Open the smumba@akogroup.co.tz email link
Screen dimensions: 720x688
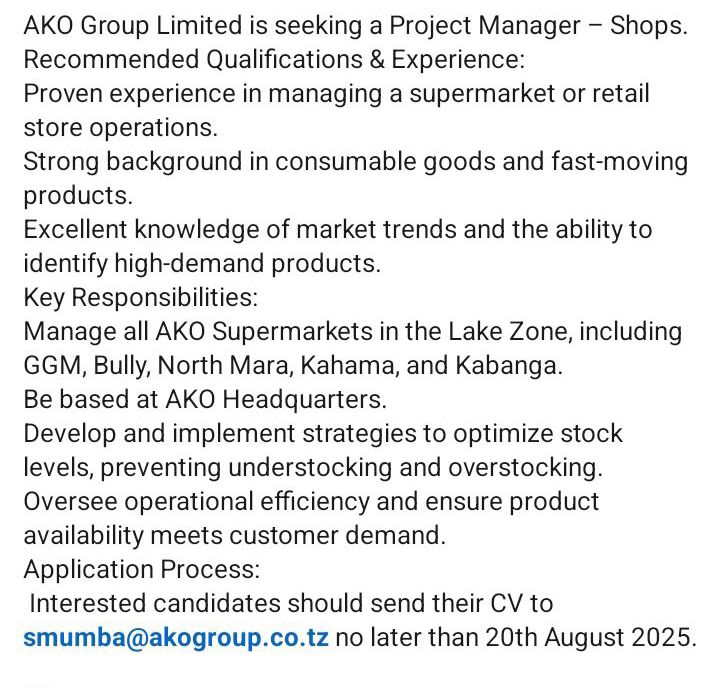176,638
